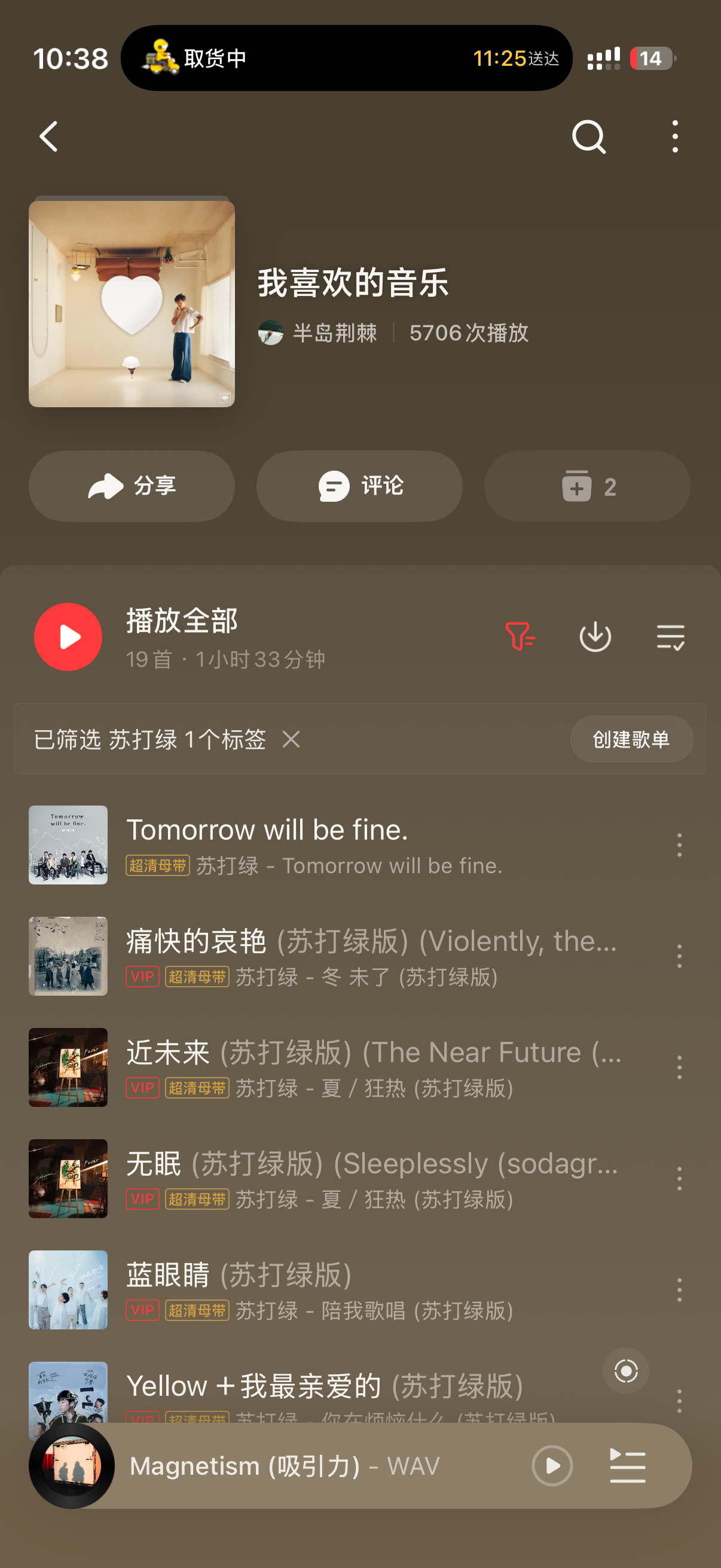Tap the 分享 share button

(x=132, y=486)
